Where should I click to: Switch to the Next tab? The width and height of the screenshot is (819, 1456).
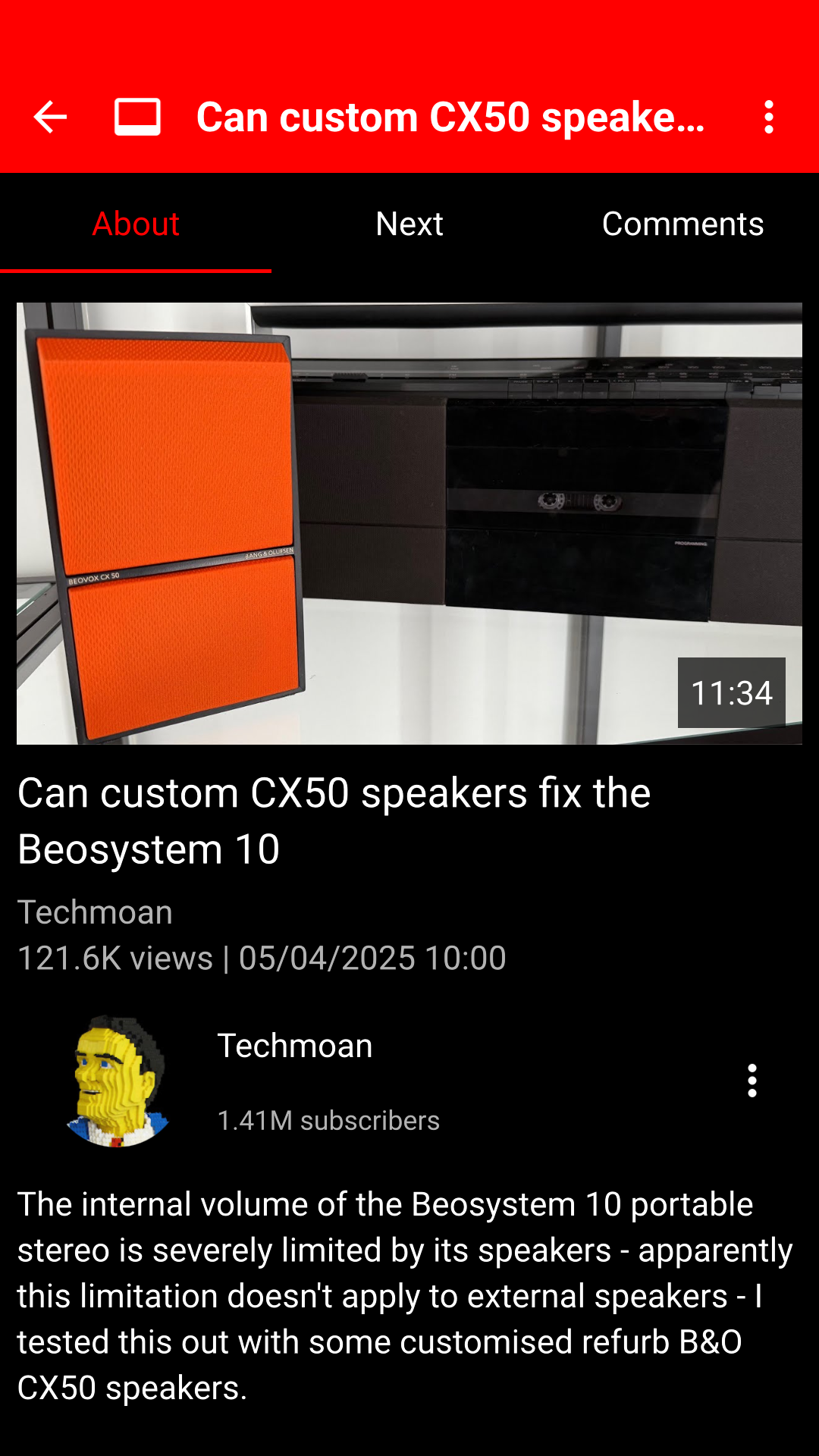pyautogui.click(x=409, y=224)
